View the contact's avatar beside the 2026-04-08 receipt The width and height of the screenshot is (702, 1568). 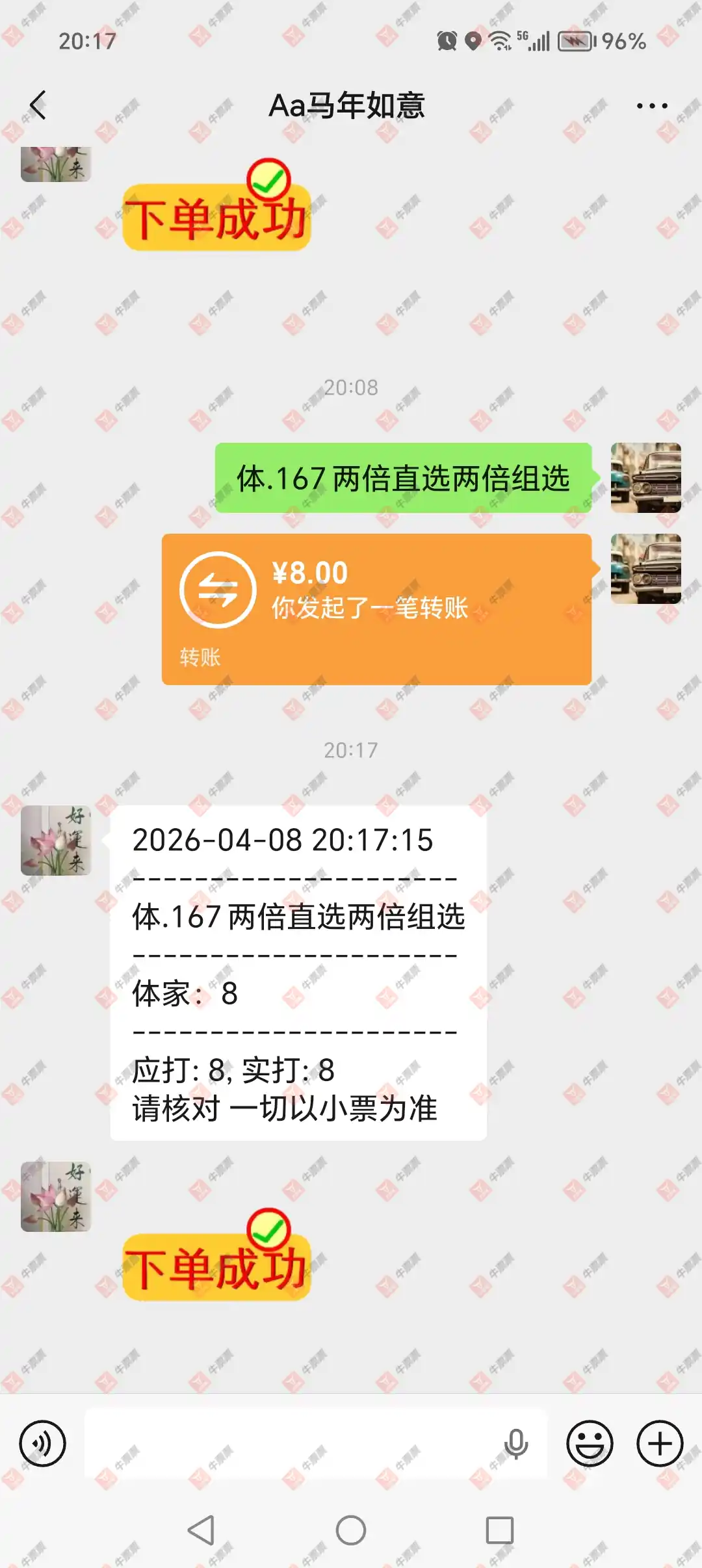(x=56, y=841)
